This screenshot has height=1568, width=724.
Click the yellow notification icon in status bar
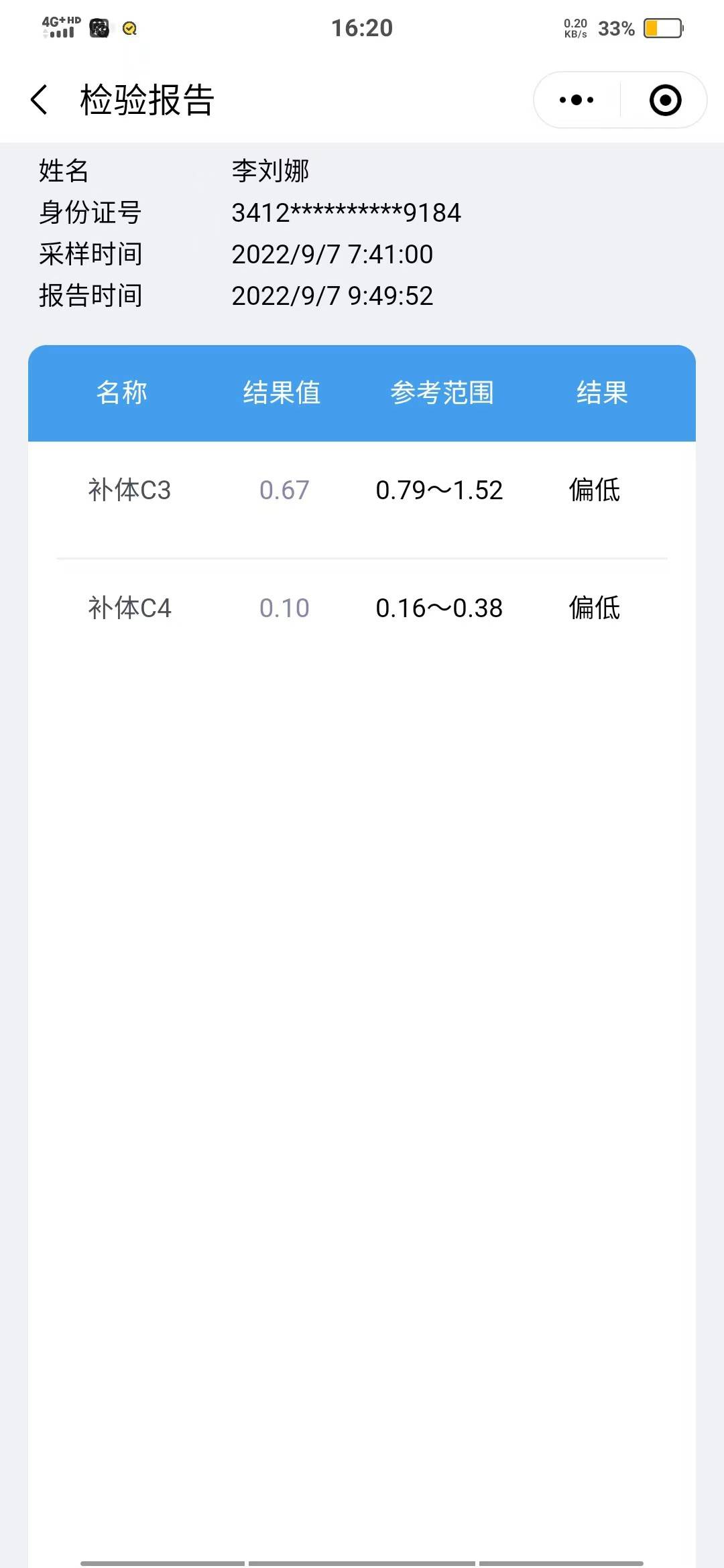coord(129,28)
